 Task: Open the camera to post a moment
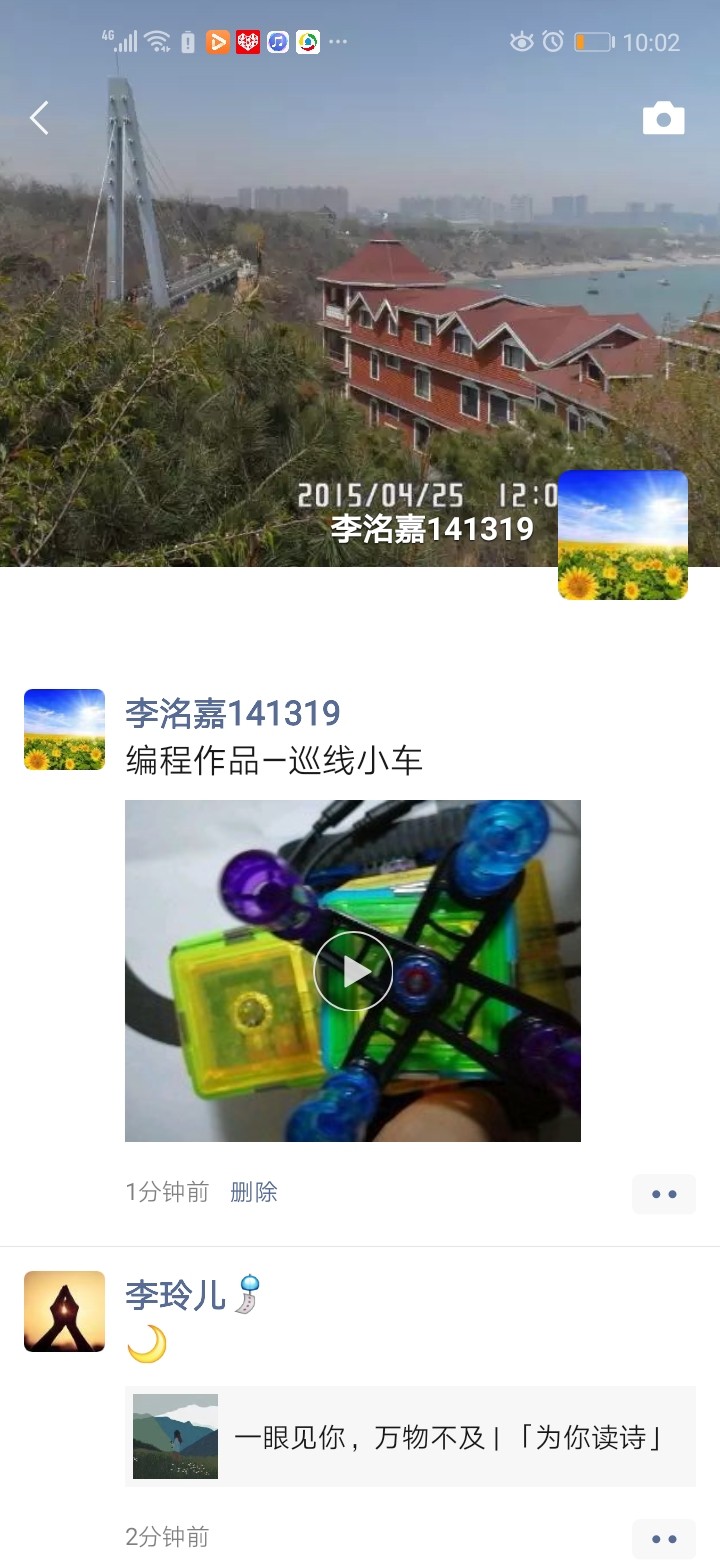[x=663, y=119]
